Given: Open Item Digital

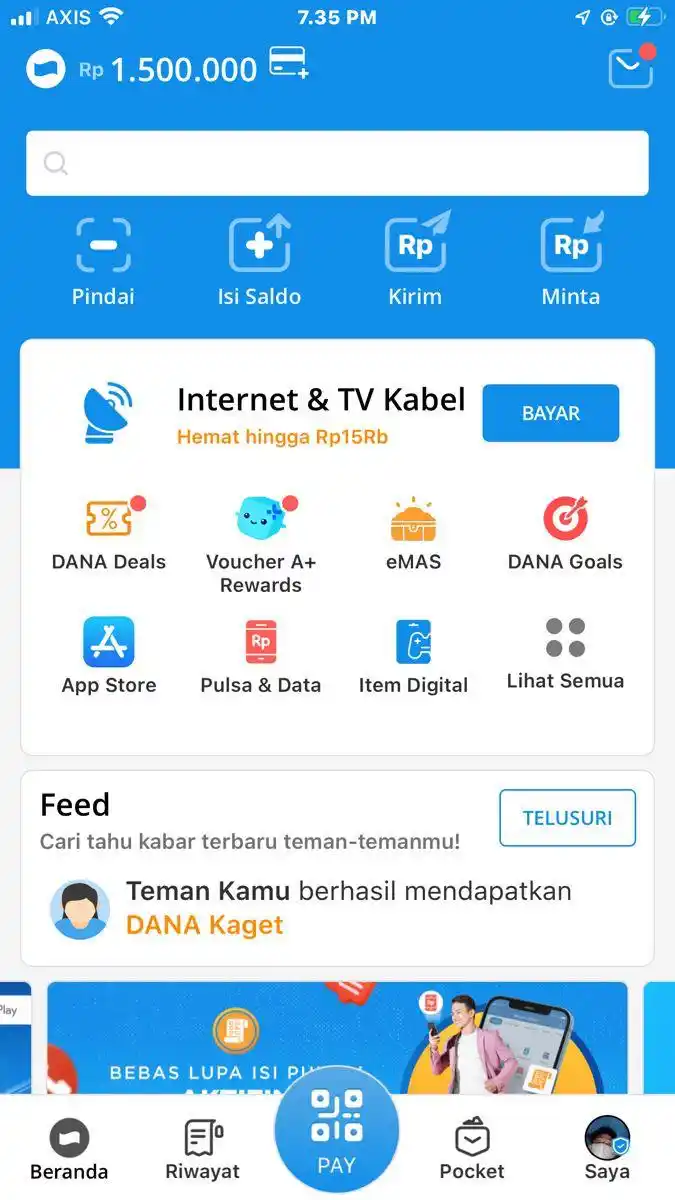Looking at the screenshot, I should point(413,655).
